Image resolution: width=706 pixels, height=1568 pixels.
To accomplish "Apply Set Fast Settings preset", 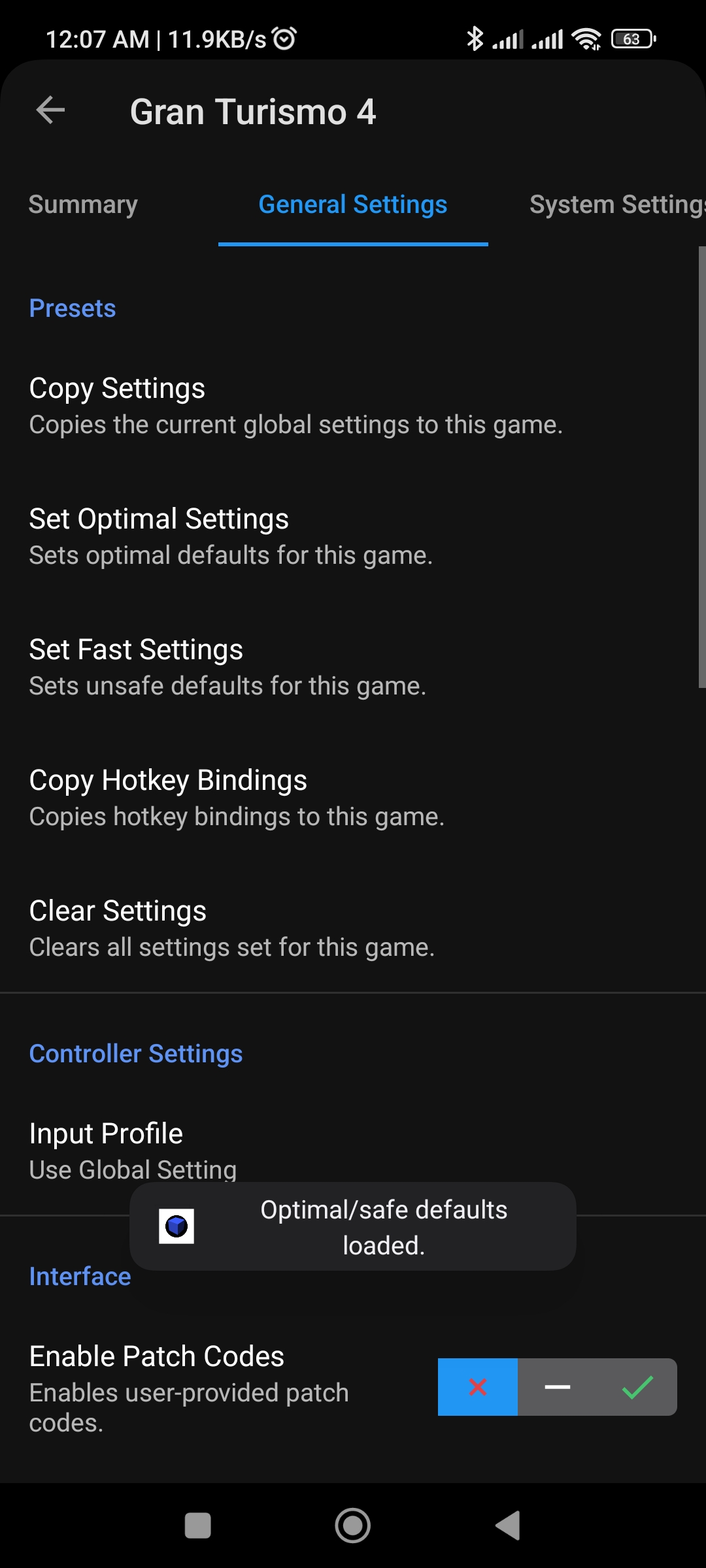I will point(227,667).
